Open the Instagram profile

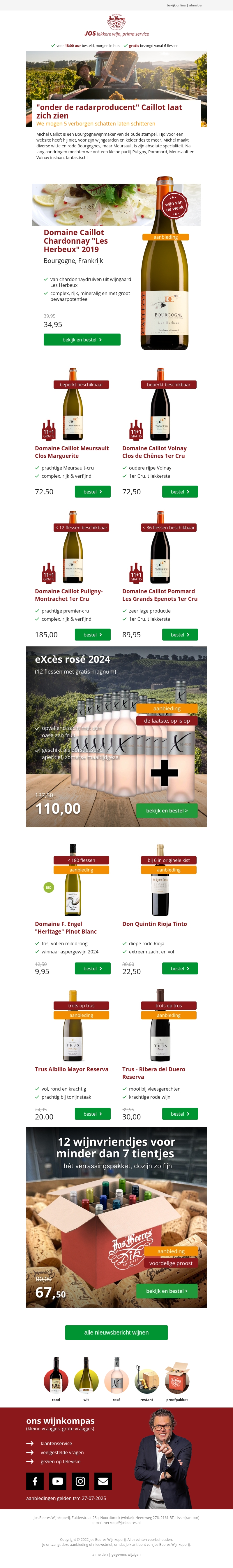point(80,1481)
